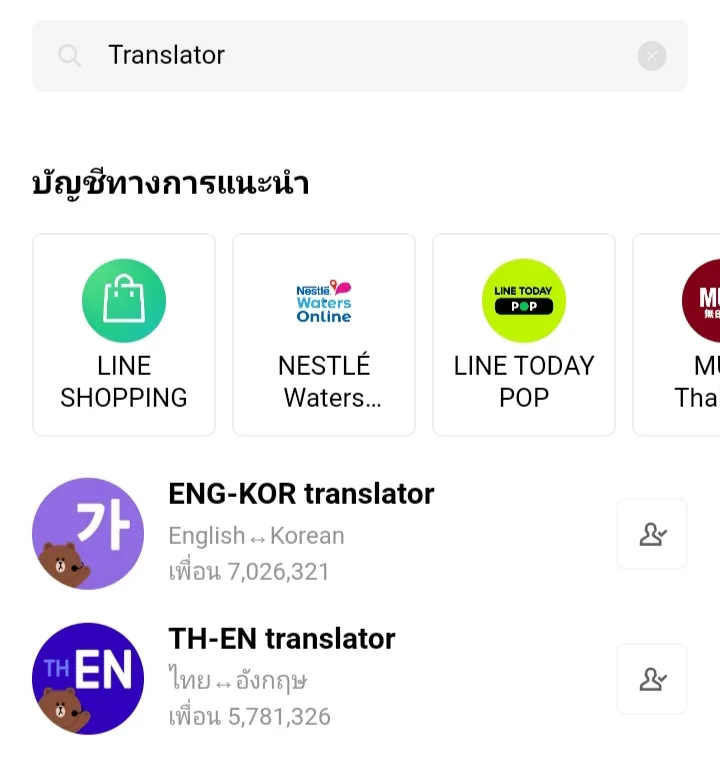Tap the ENG-KOR translator profile picture
720x763 pixels.
pos(88,534)
